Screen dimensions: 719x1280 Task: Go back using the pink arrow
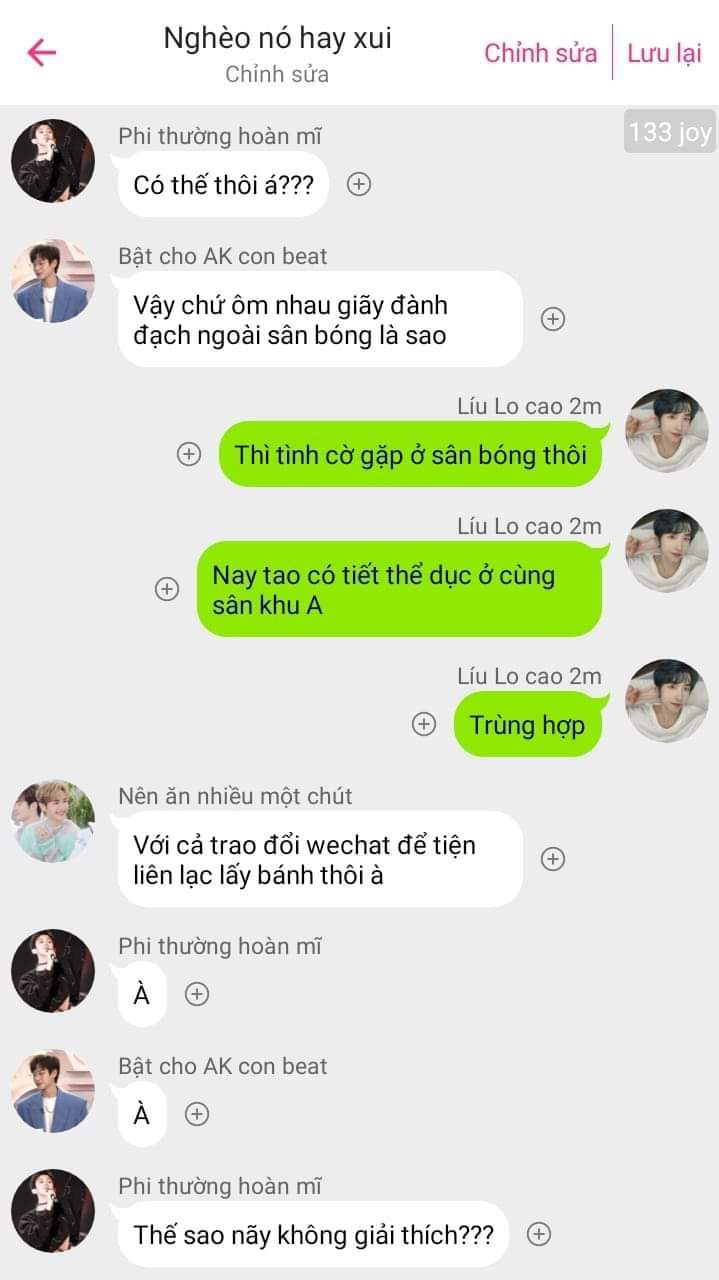click(41, 52)
